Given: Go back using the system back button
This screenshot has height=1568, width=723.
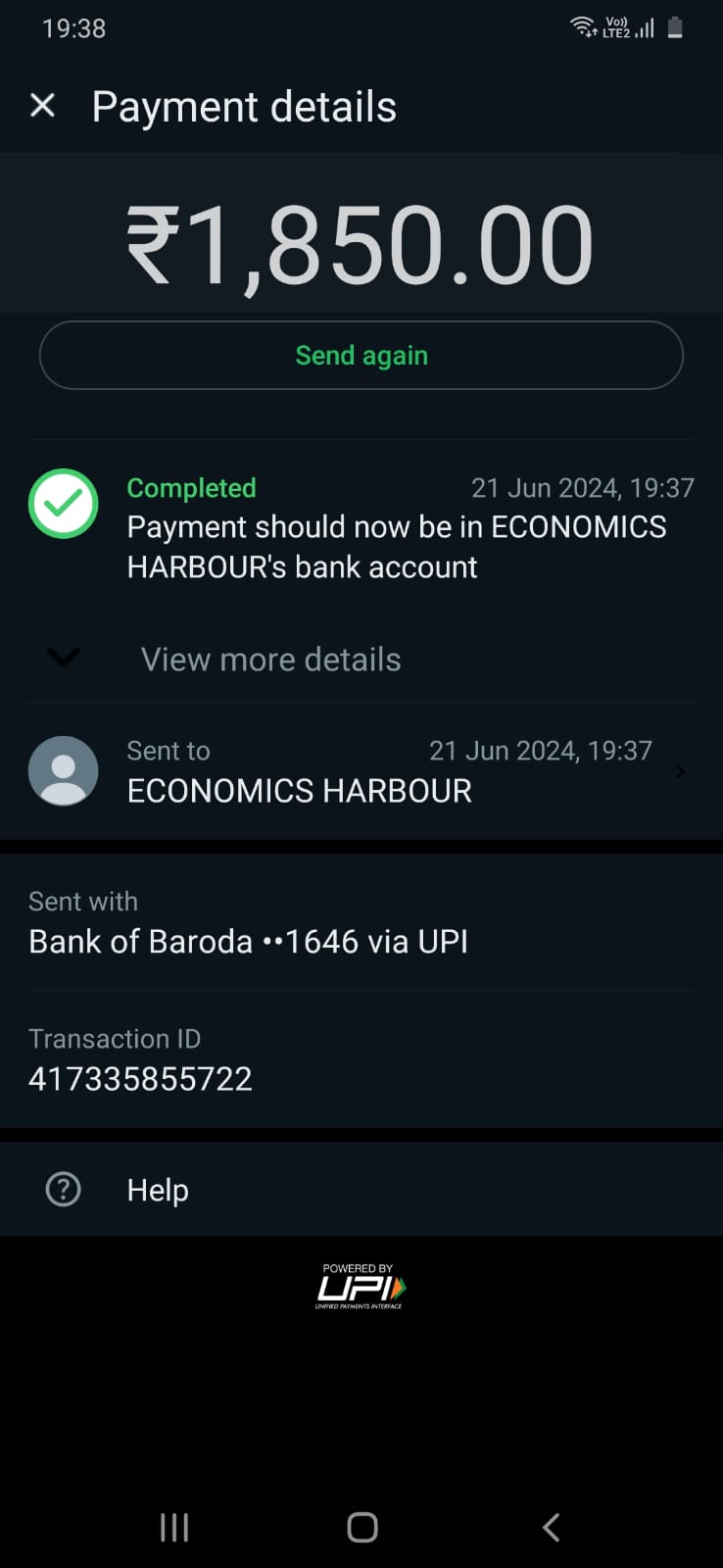Looking at the screenshot, I should coord(551,1527).
